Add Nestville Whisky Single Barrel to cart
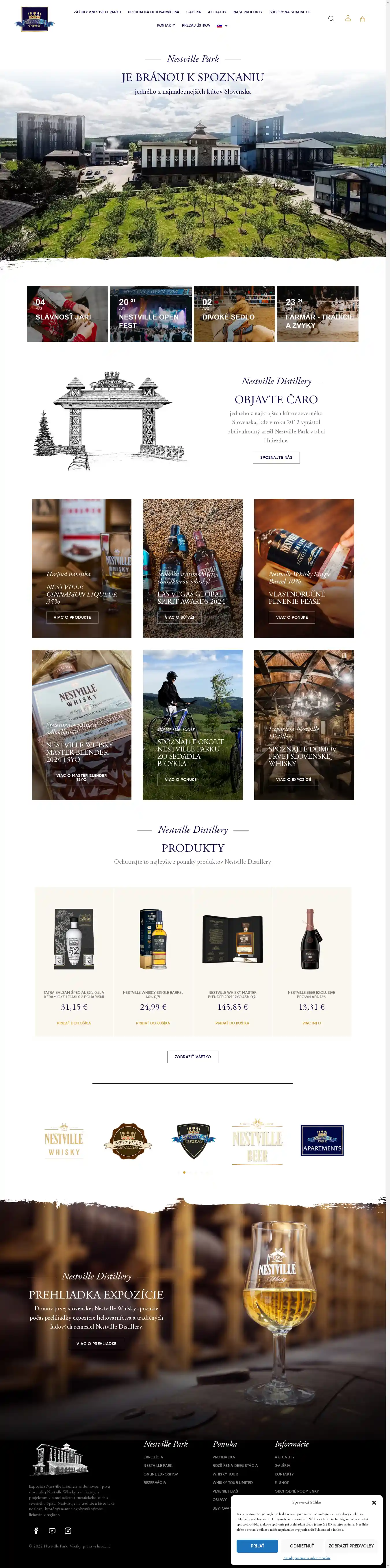Viewport: 390px width, 1568px height. coord(153,1023)
